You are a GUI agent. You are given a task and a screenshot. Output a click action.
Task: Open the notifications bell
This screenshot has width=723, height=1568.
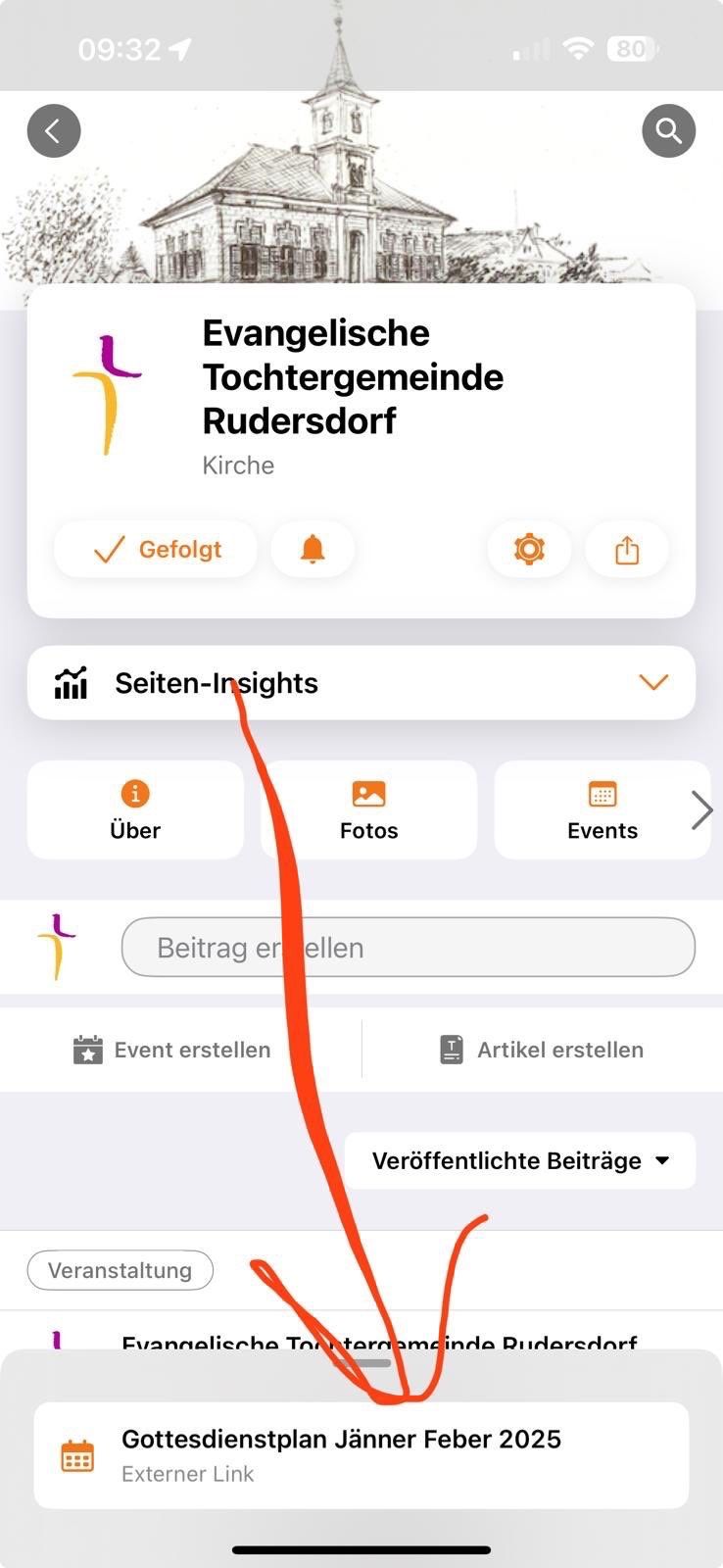click(x=313, y=549)
